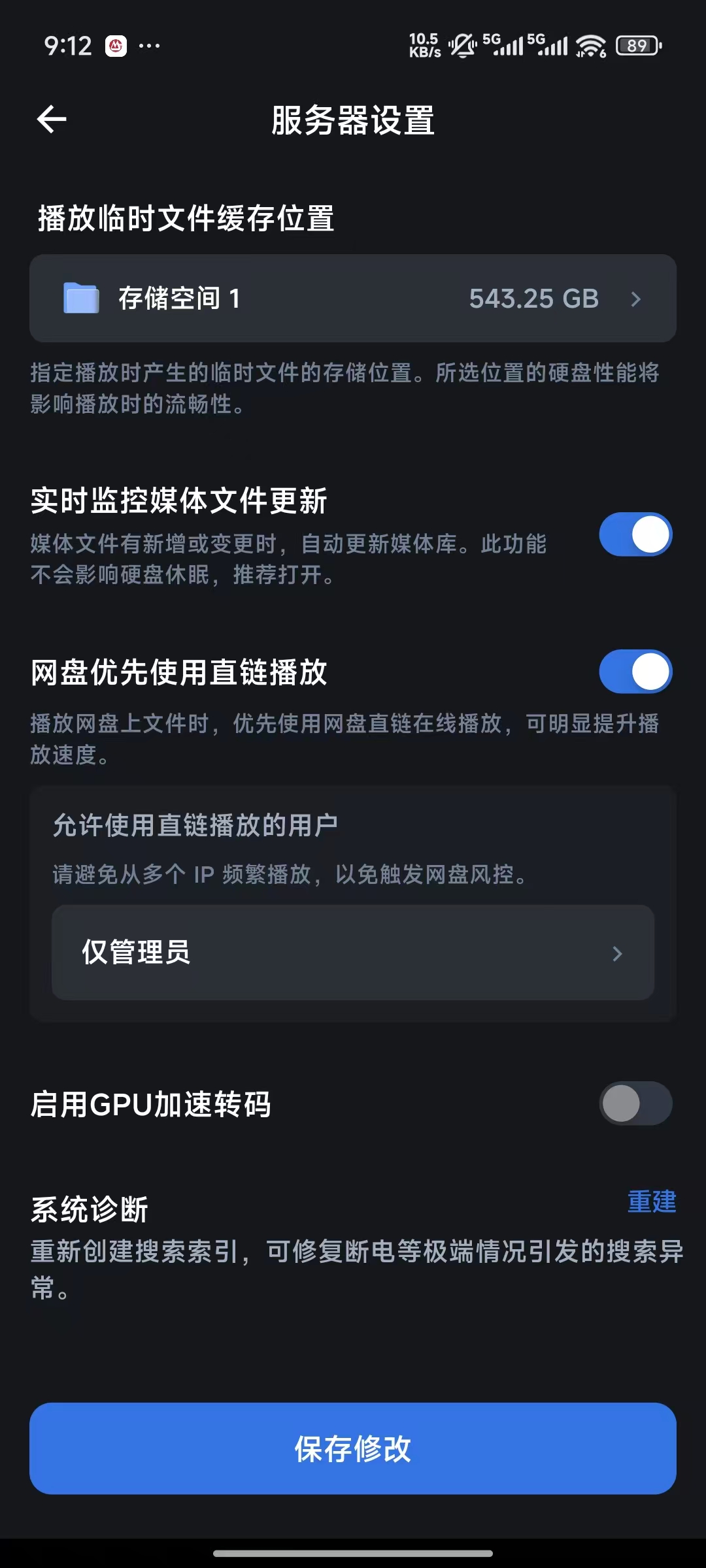Open 存储空间 1 cache location picker
The height and width of the screenshot is (1568, 706).
pos(353,299)
